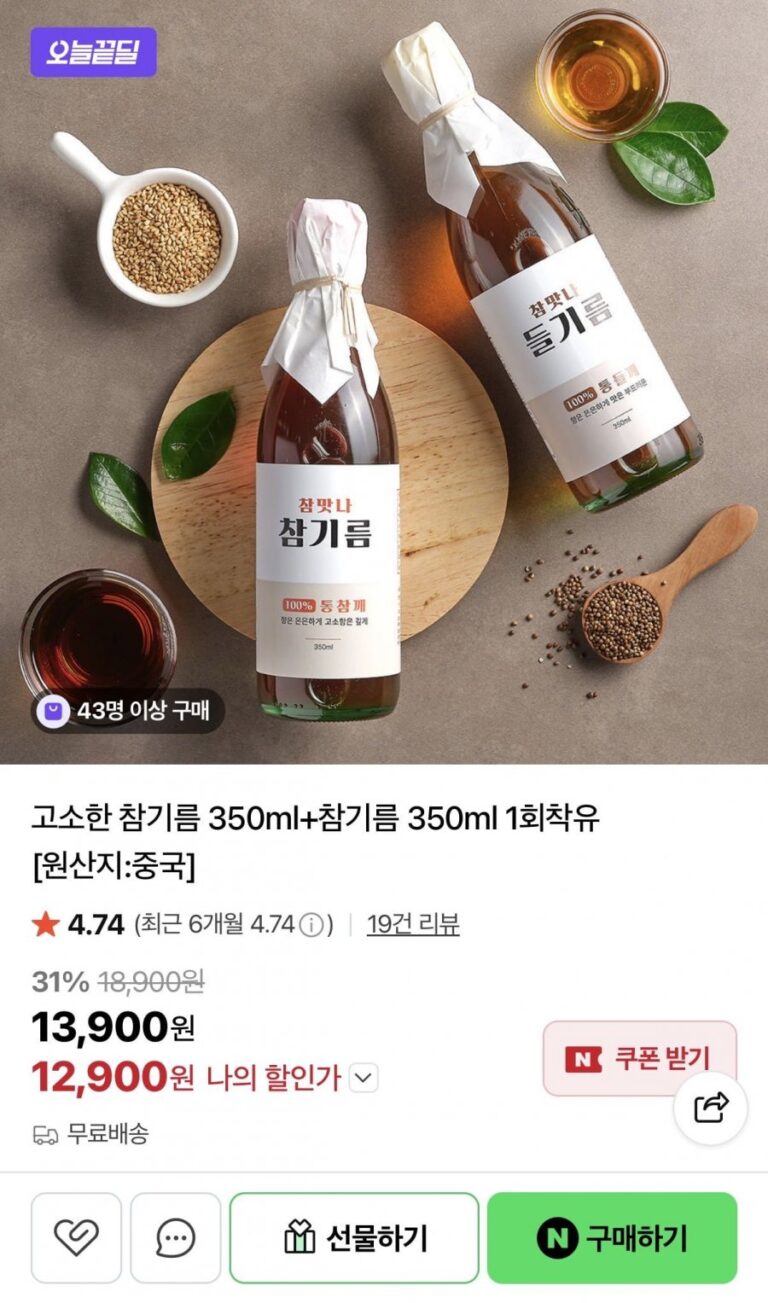The width and height of the screenshot is (768, 1303).
Task: Open the 19건 리뷰 link
Action: (413, 924)
